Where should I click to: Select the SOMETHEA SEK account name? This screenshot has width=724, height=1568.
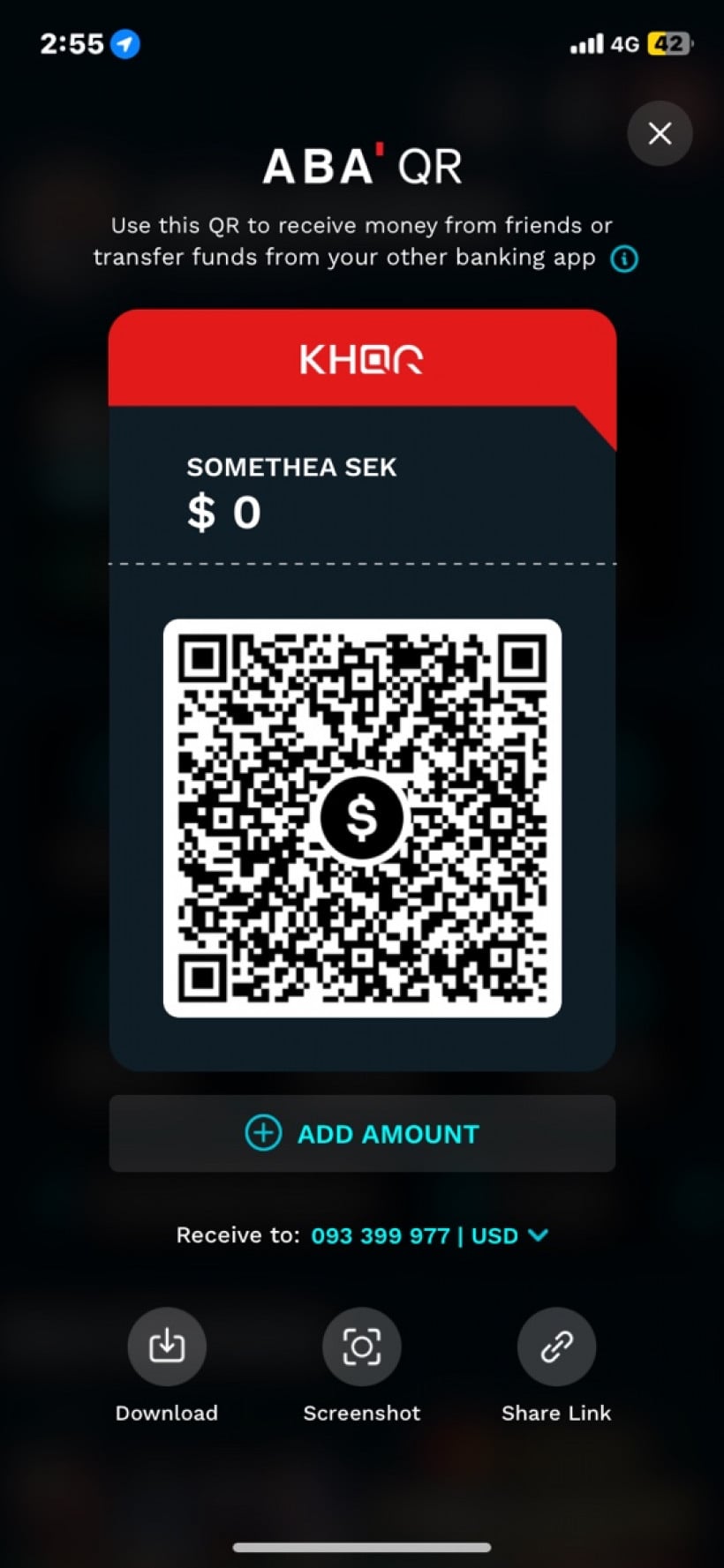(x=291, y=467)
